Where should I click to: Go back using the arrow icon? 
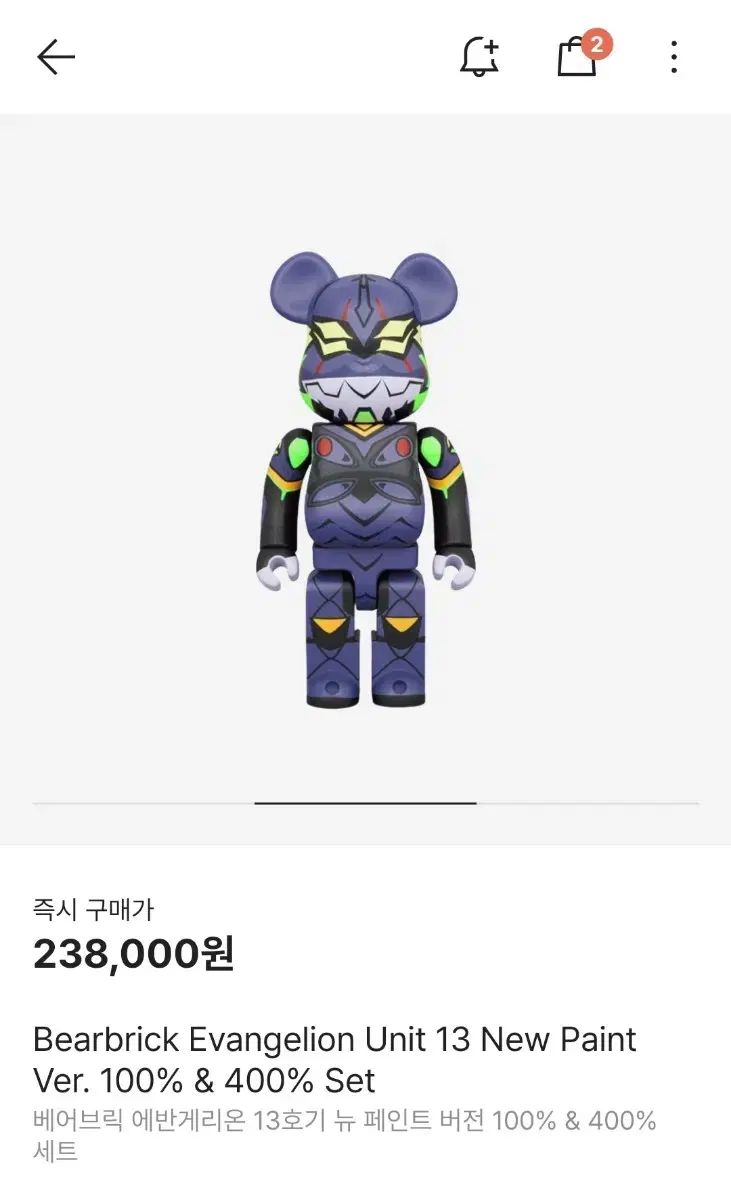(56, 57)
